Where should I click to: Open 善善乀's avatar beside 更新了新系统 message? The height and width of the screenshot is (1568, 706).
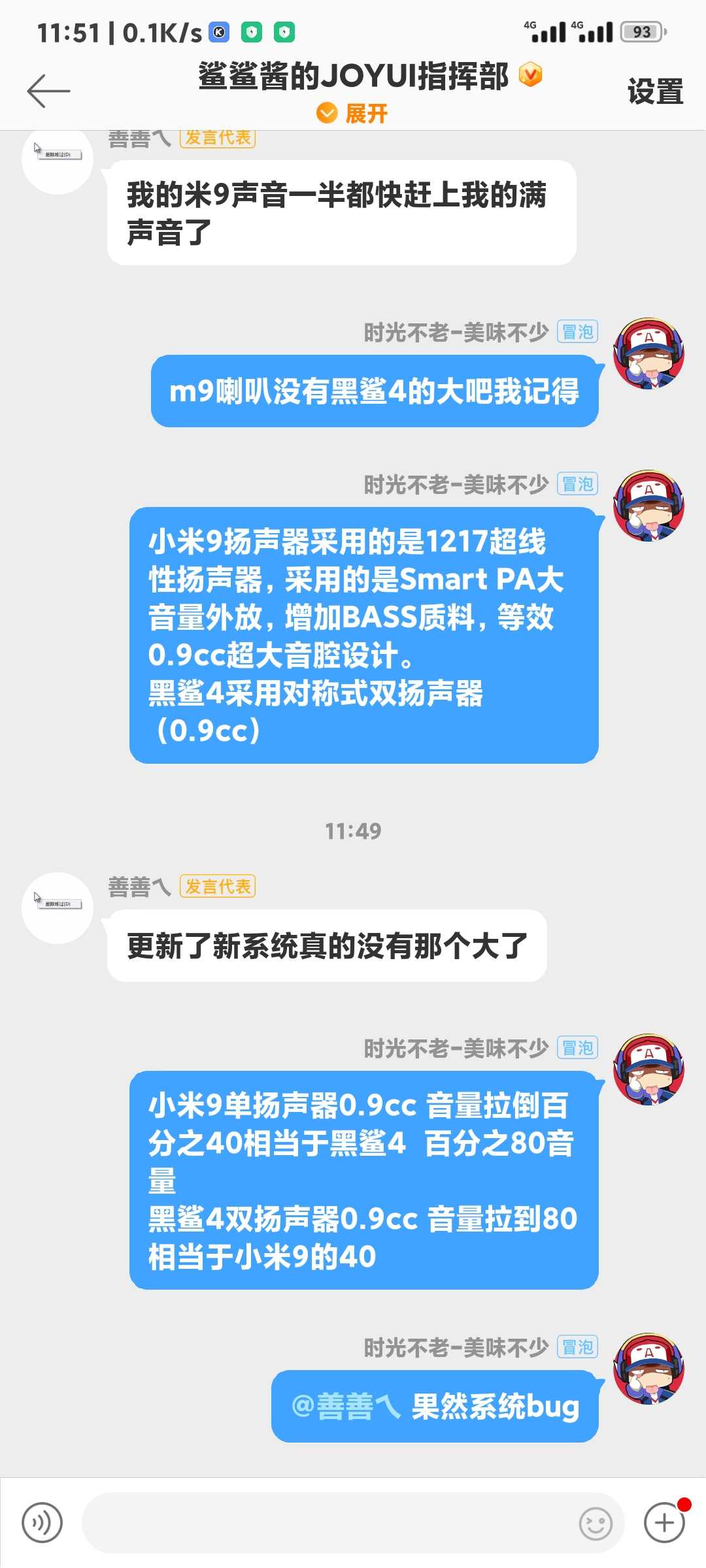58,907
